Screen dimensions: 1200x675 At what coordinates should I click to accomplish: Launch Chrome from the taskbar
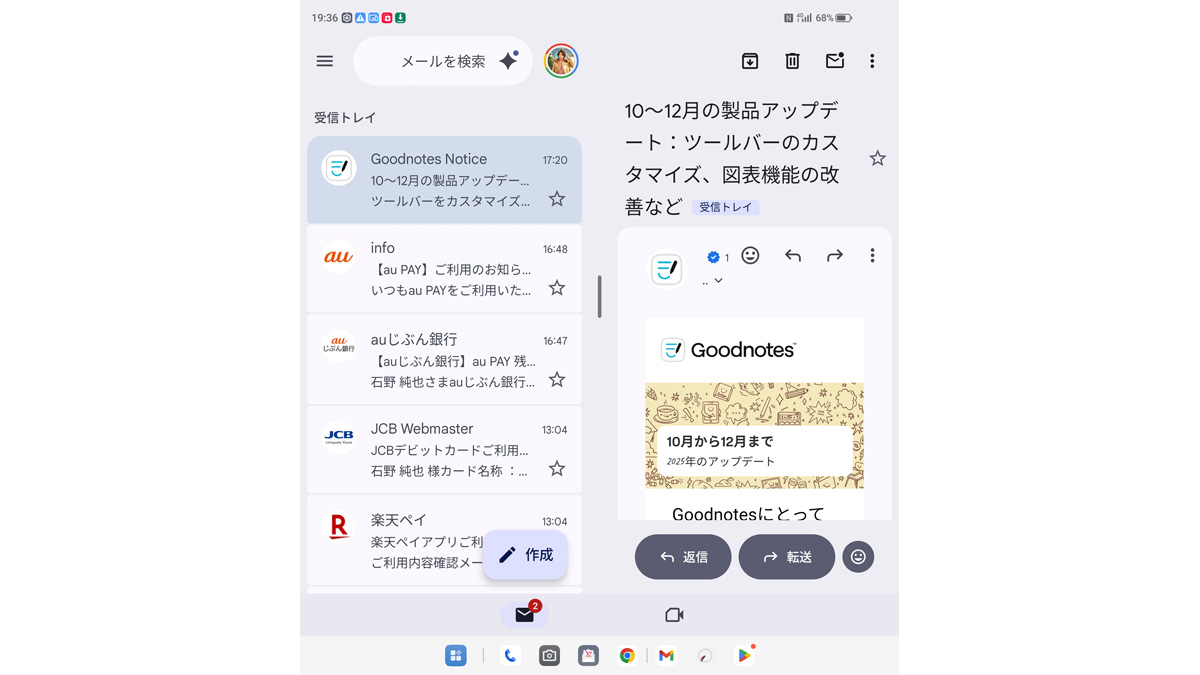click(x=627, y=656)
